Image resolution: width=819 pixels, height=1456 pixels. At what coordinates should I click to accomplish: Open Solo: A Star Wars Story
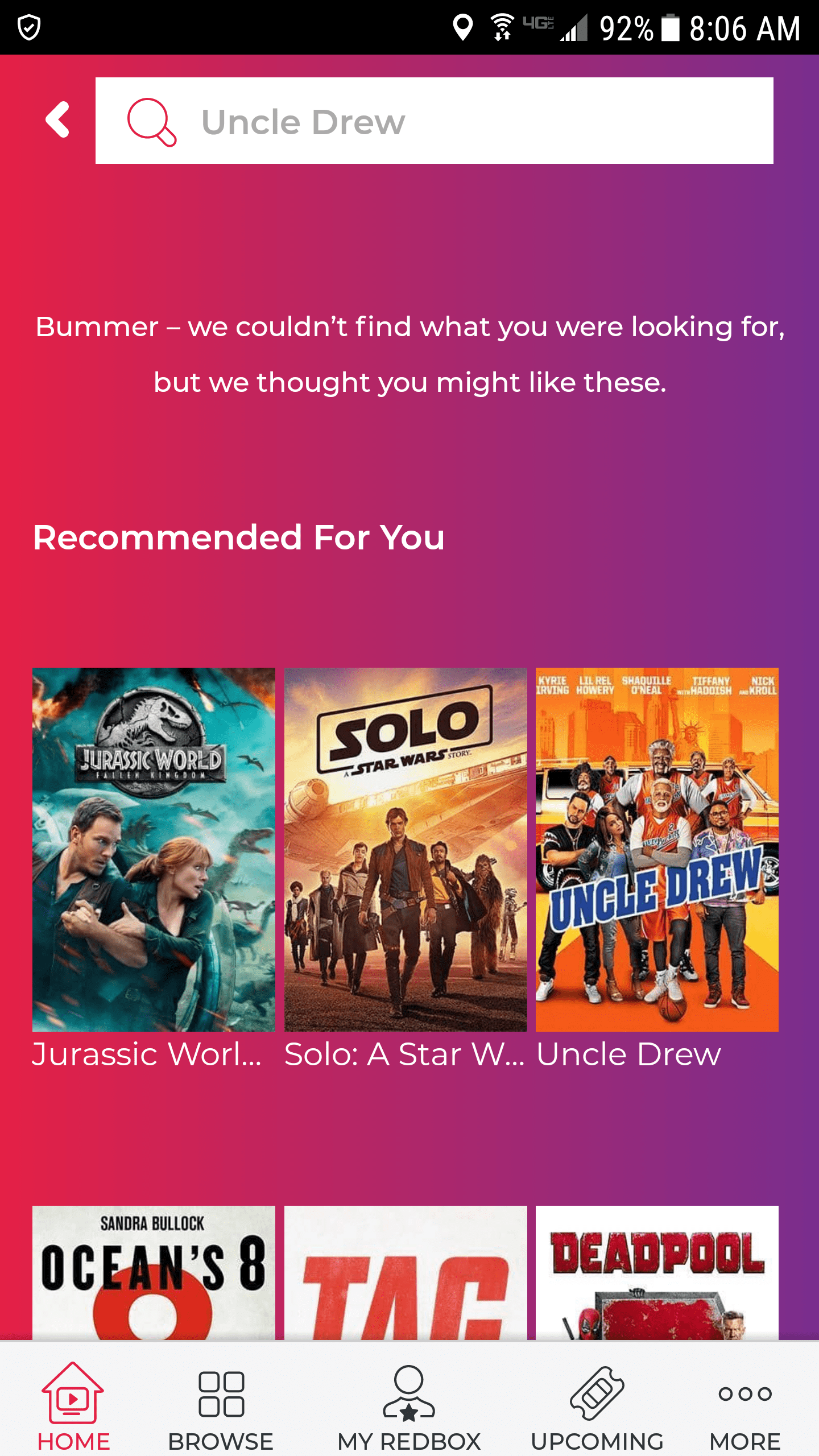click(x=406, y=849)
